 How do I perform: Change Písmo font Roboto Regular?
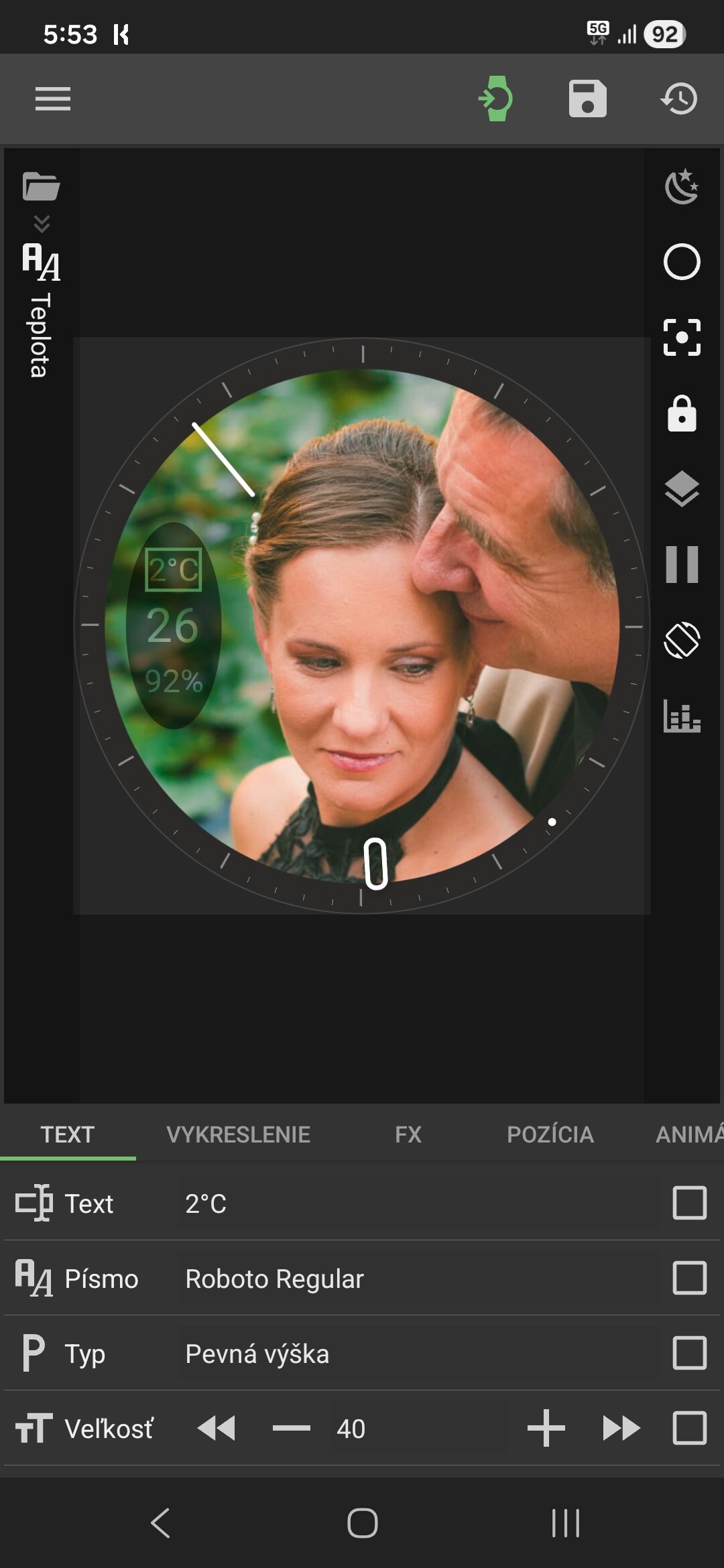point(416,1279)
